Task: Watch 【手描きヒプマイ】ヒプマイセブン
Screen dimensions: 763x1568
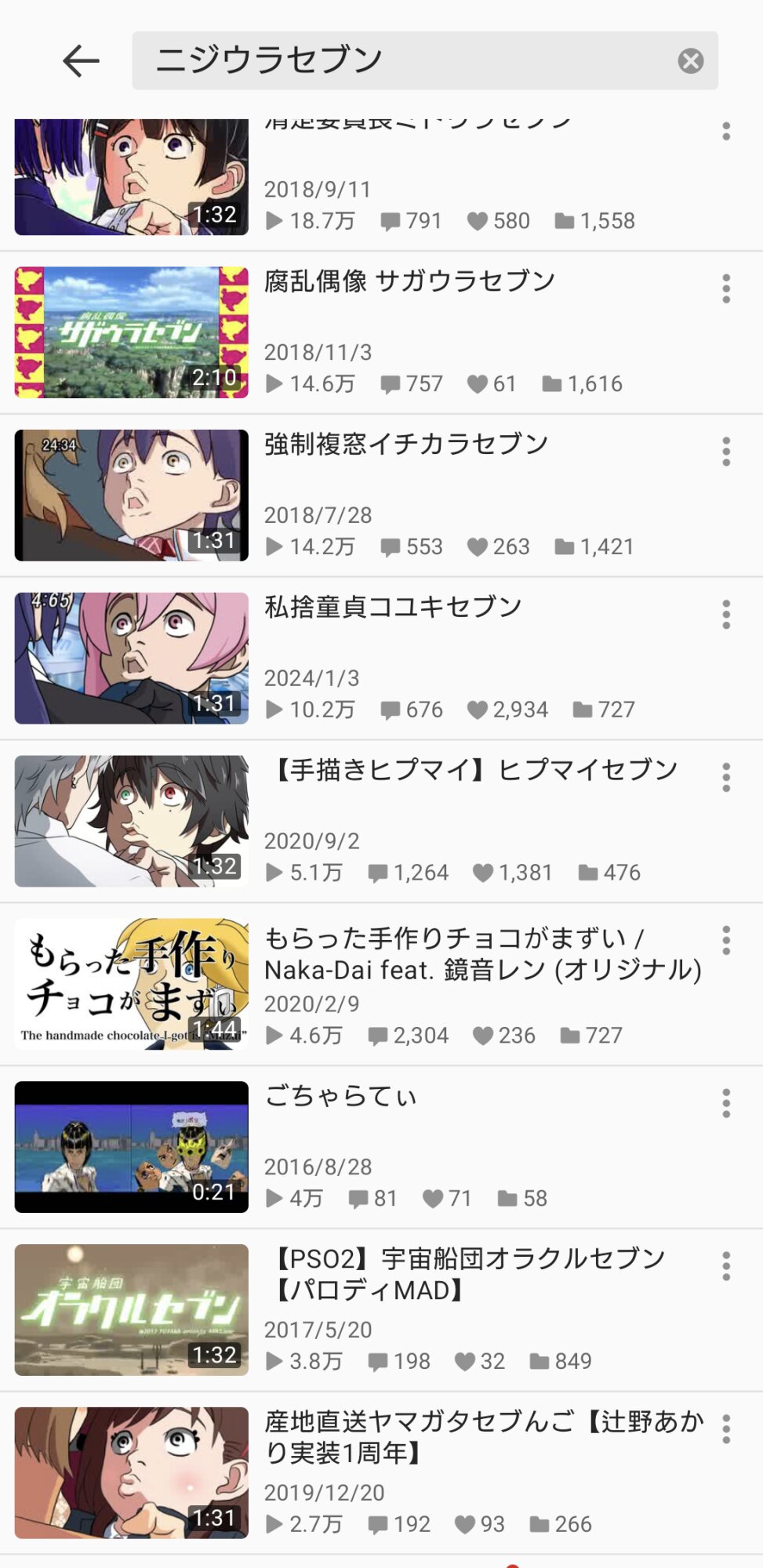Action: pos(132,822)
